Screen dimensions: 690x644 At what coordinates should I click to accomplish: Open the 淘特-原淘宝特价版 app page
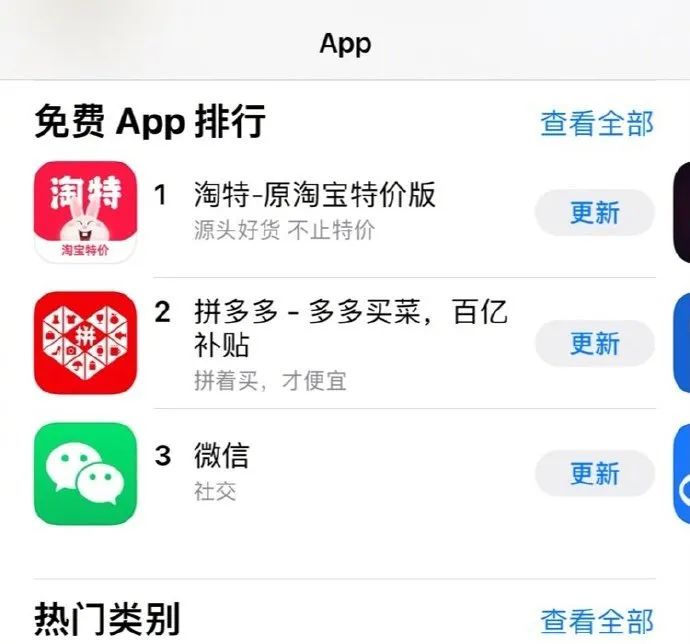pos(314,195)
